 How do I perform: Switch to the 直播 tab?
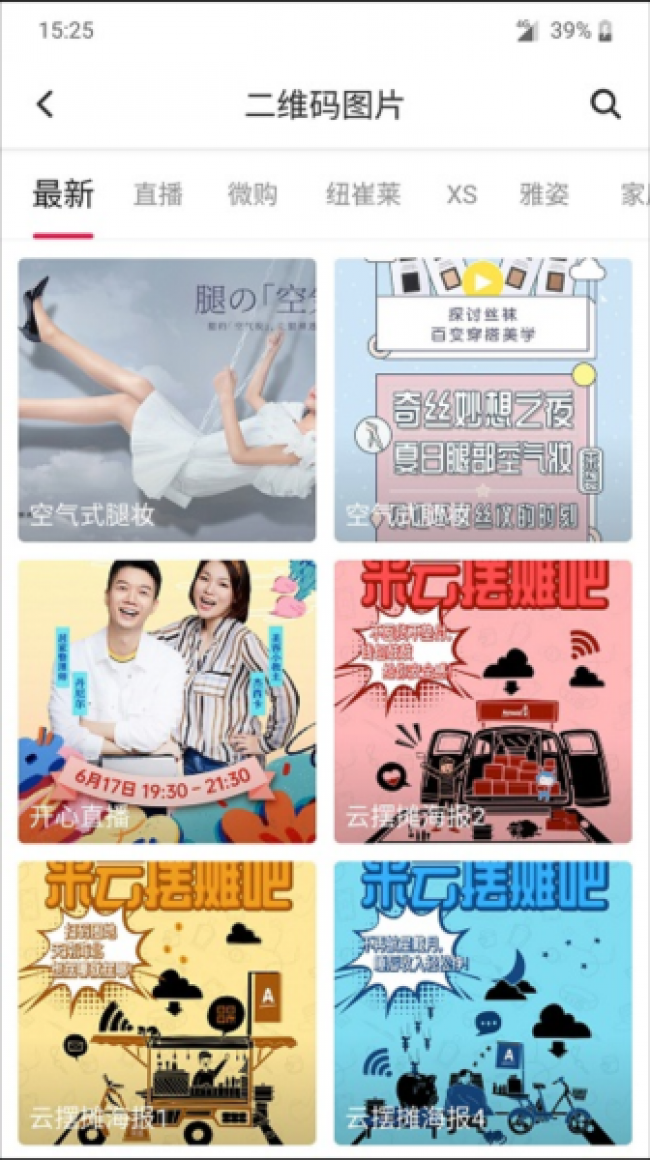pyautogui.click(x=158, y=194)
